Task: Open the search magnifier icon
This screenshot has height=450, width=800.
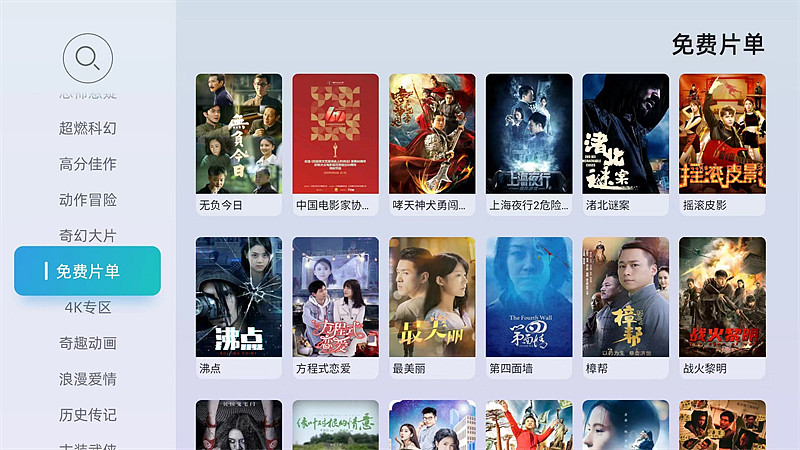Action: pyautogui.click(x=88, y=58)
